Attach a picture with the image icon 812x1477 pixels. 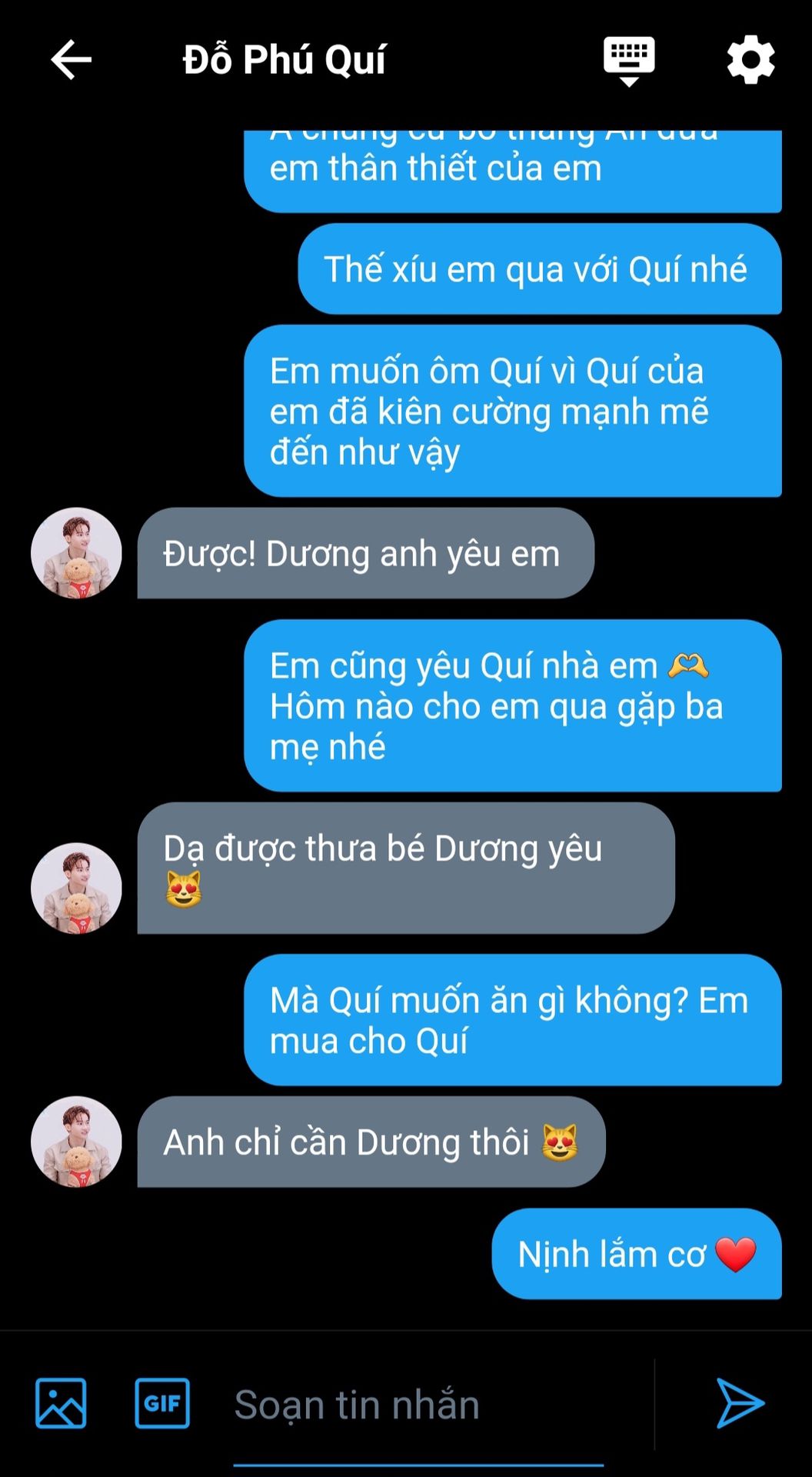(x=61, y=1403)
